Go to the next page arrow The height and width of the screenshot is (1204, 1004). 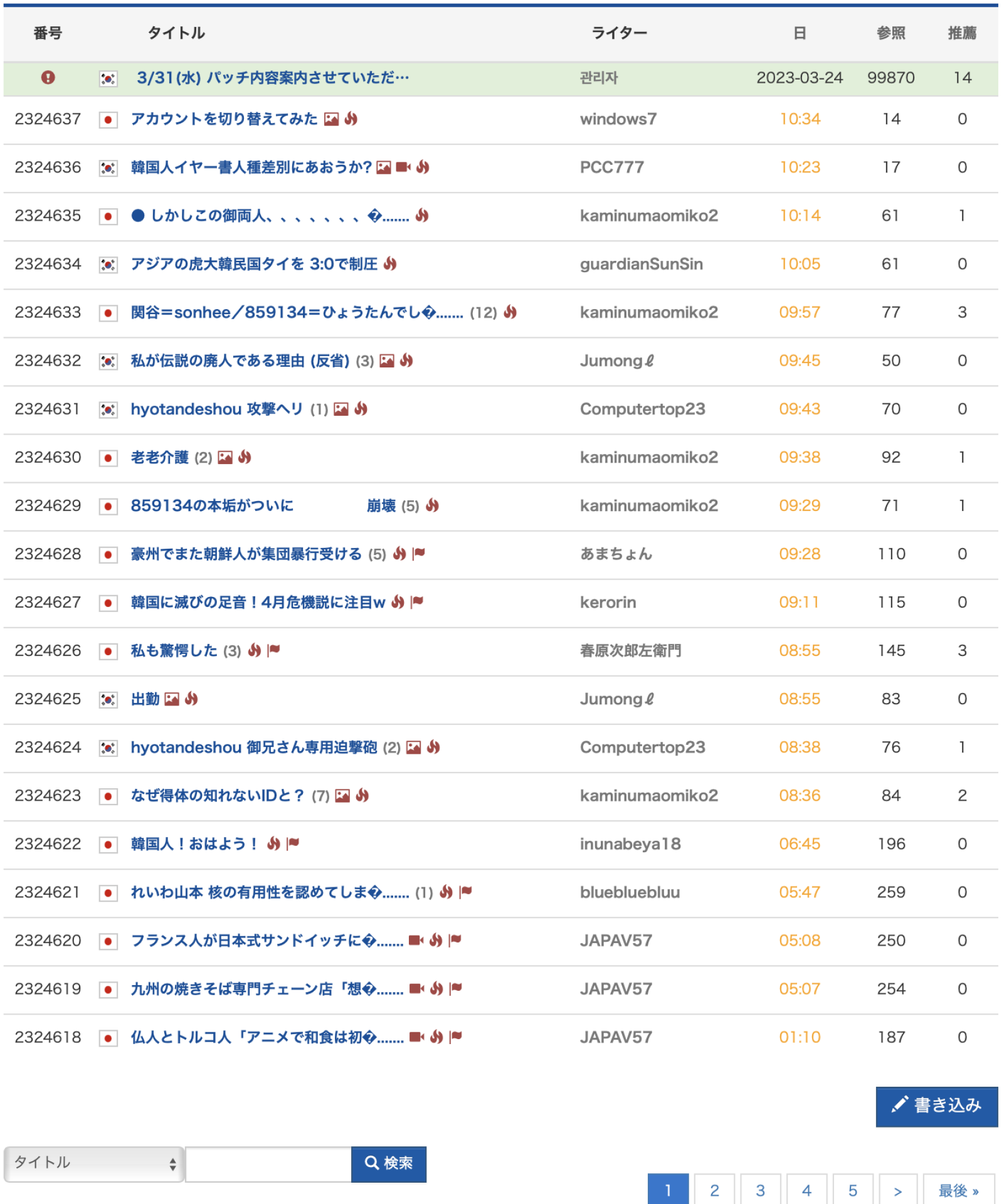pos(897,1190)
